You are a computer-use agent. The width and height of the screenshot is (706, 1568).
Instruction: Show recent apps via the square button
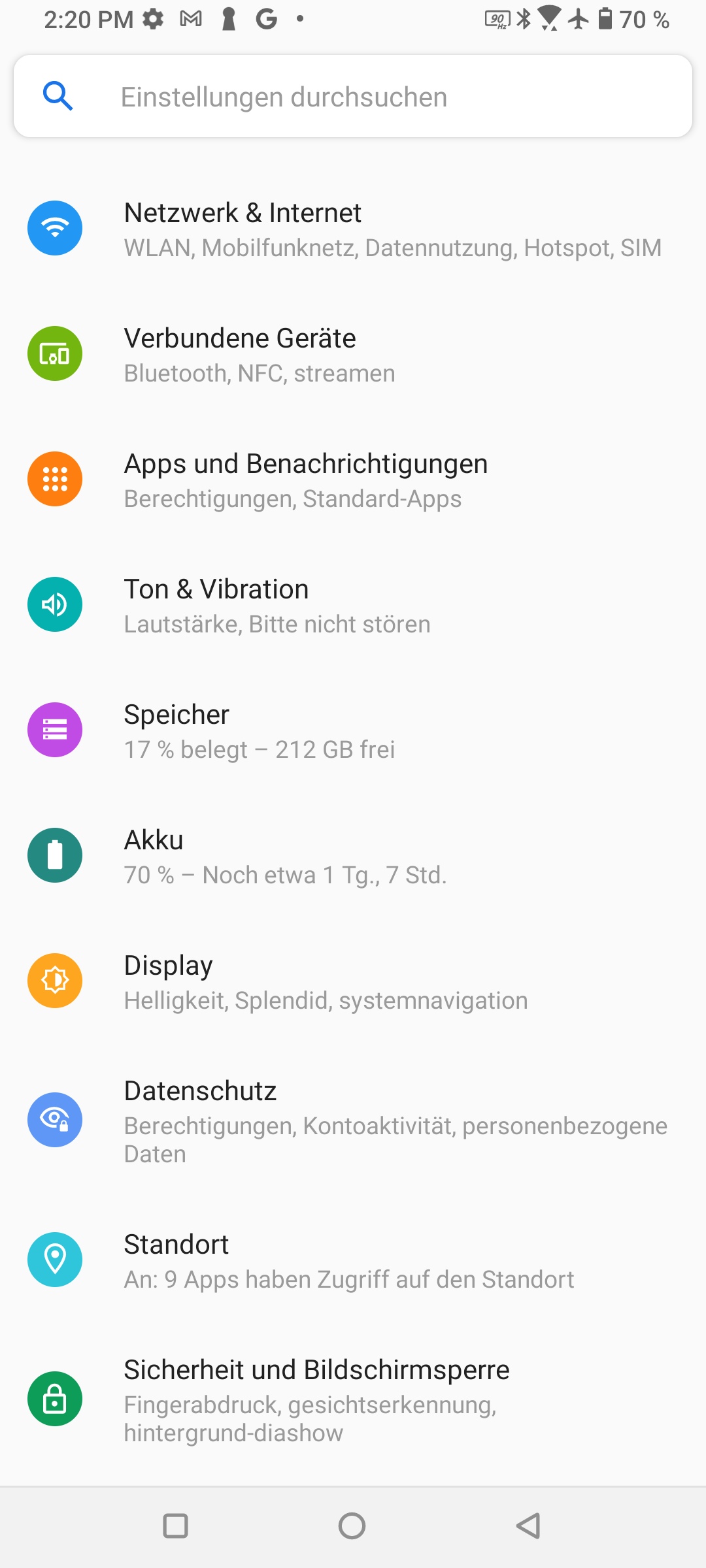pos(175,1526)
